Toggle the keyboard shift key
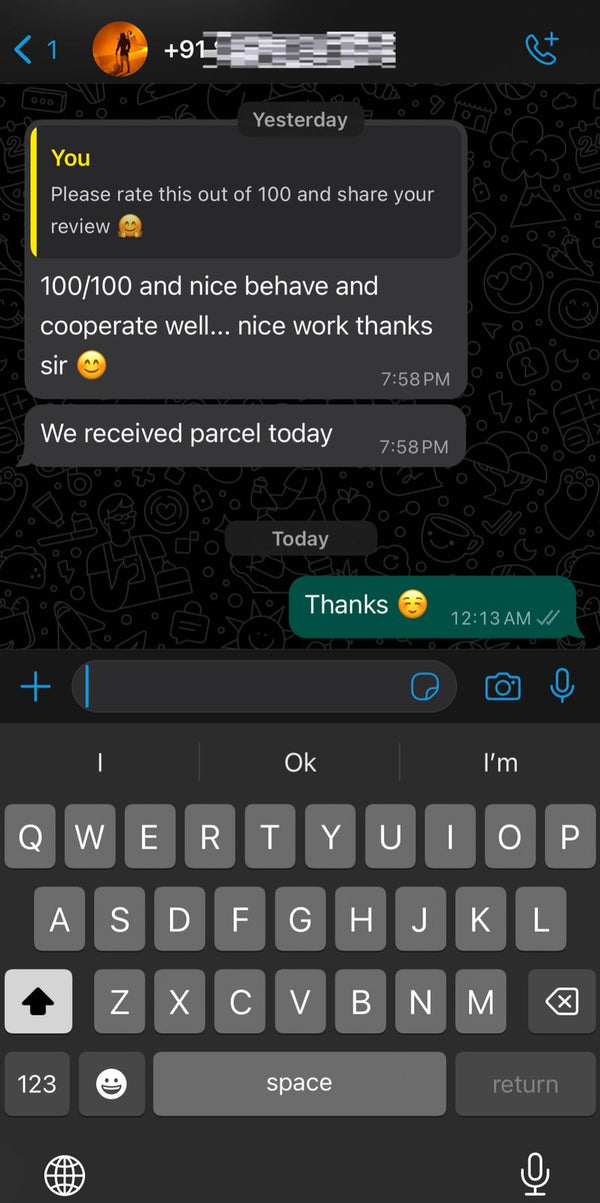The image size is (600, 1203). [x=38, y=1001]
